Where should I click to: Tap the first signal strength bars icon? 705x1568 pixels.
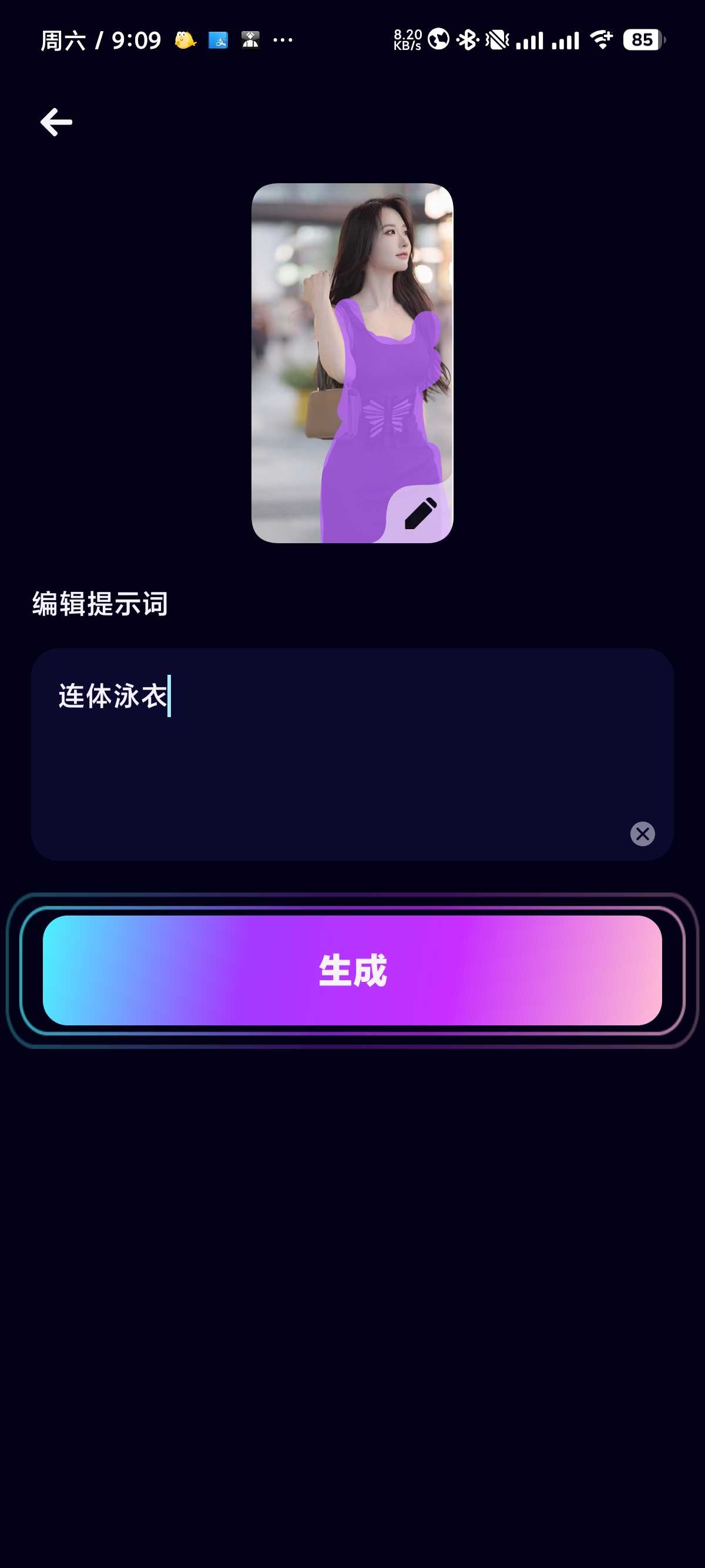pyautogui.click(x=529, y=39)
